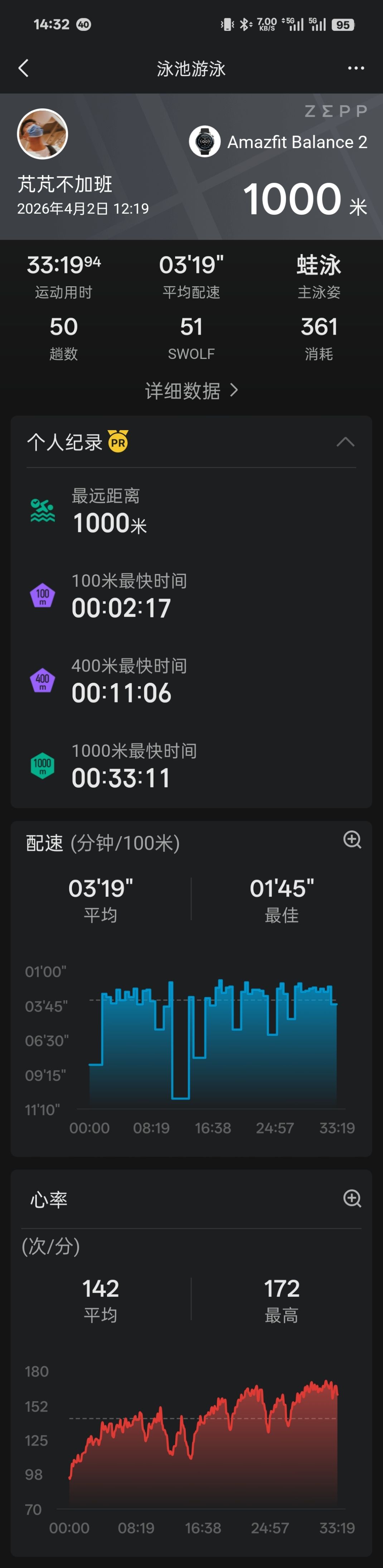This screenshot has height=1568, width=383.
Task: Go back from the pool swimming screen
Action: coord(24,68)
